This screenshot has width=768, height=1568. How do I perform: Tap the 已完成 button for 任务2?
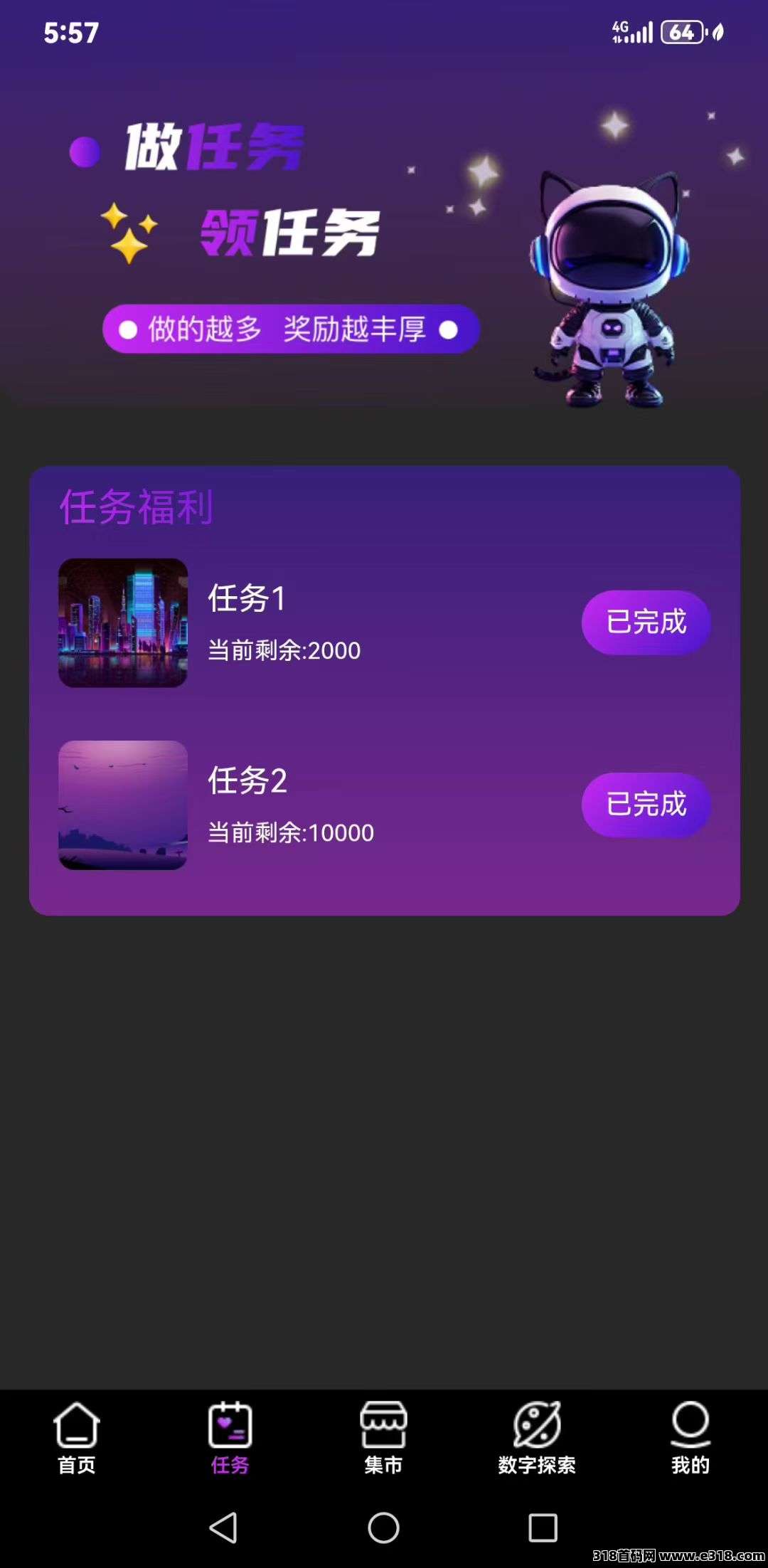(646, 805)
